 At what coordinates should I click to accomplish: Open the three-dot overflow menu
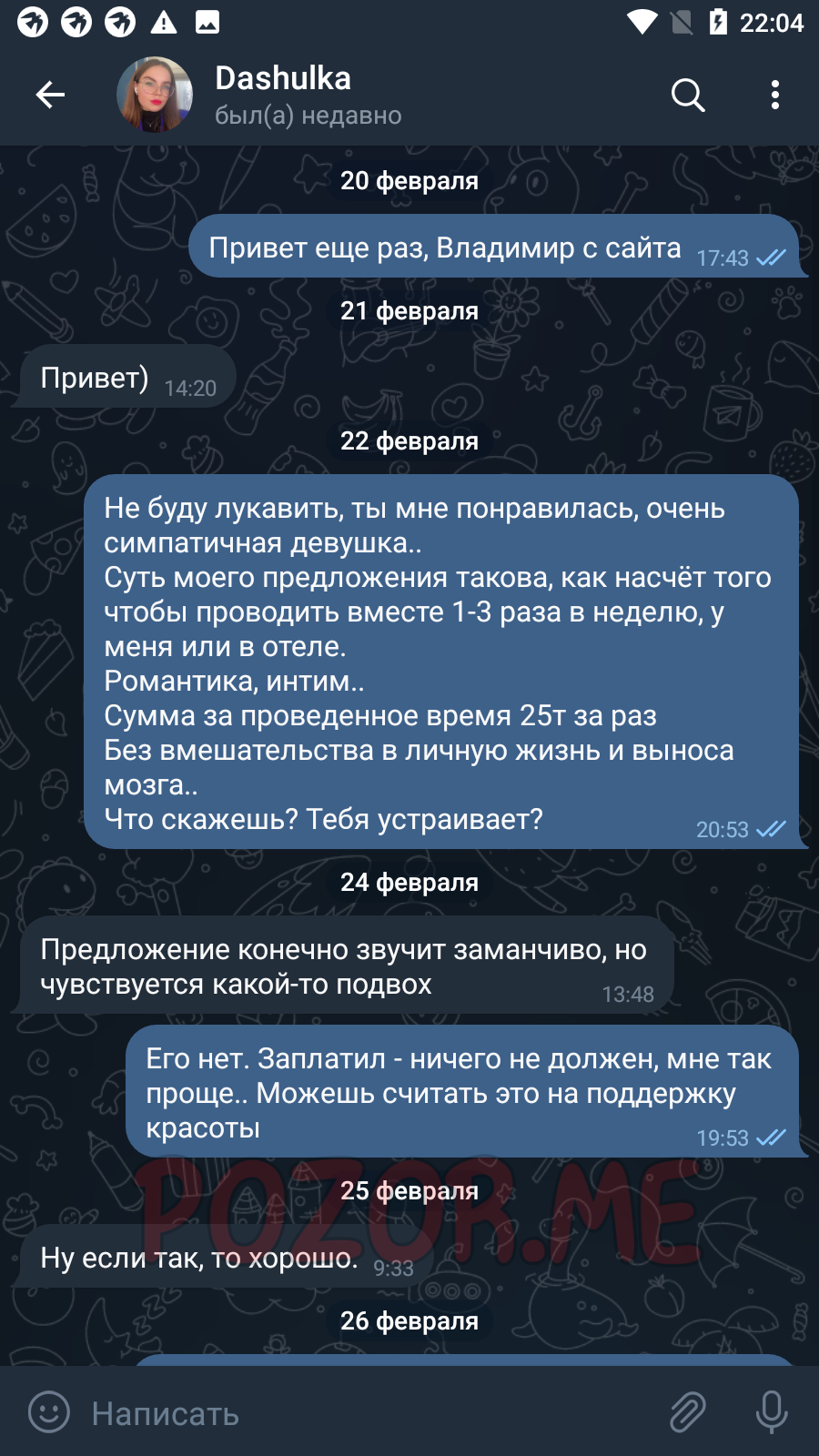775,95
